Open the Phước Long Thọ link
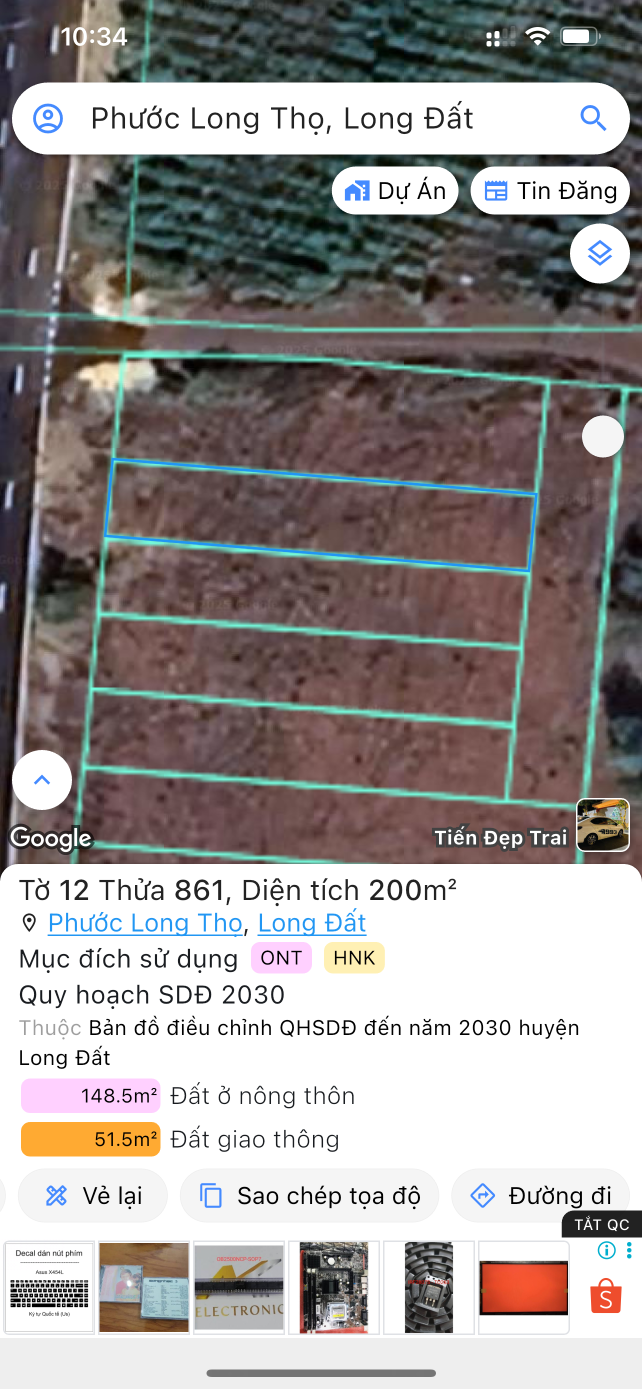The image size is (642, 1389). (x=145, y=922)
